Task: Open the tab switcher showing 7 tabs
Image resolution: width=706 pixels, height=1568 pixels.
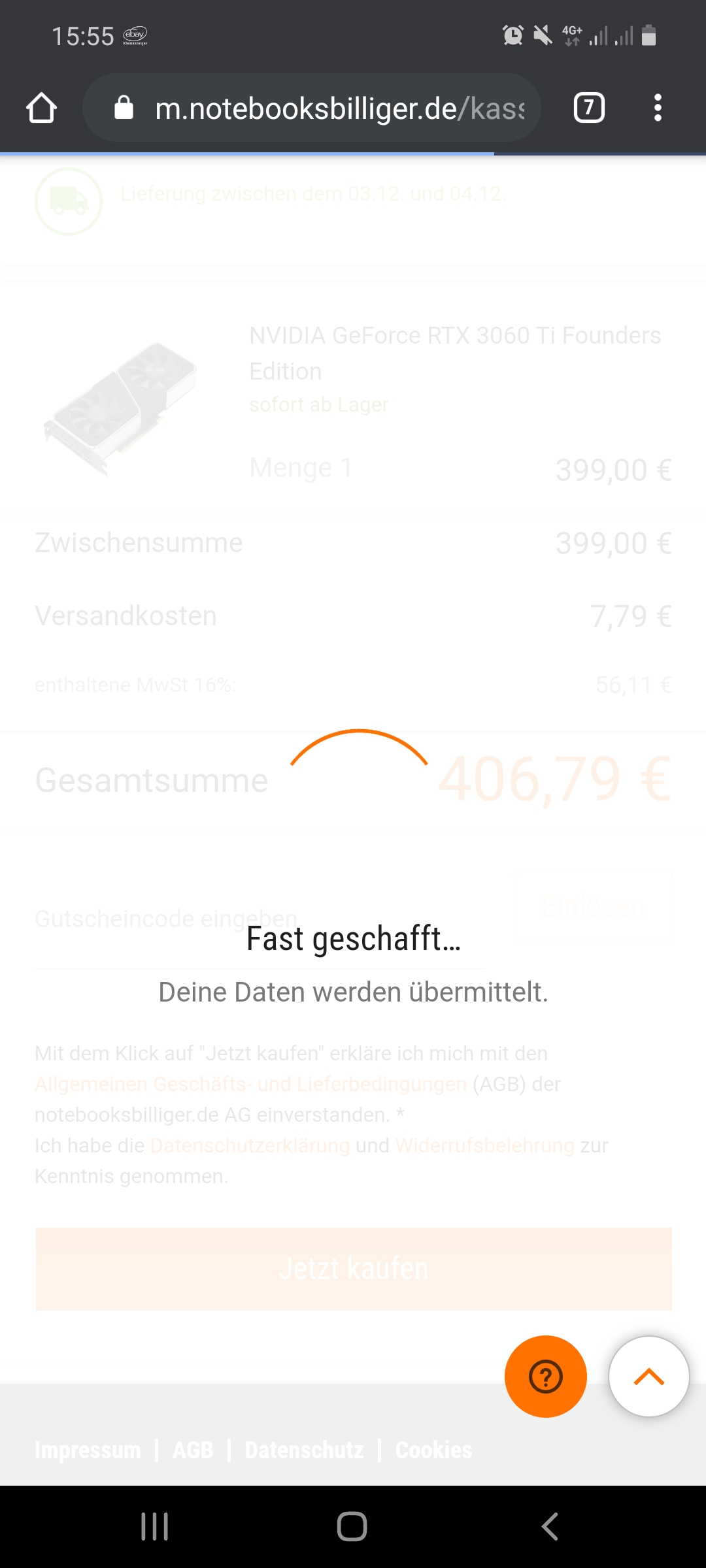Action: [x=588, y=108]
